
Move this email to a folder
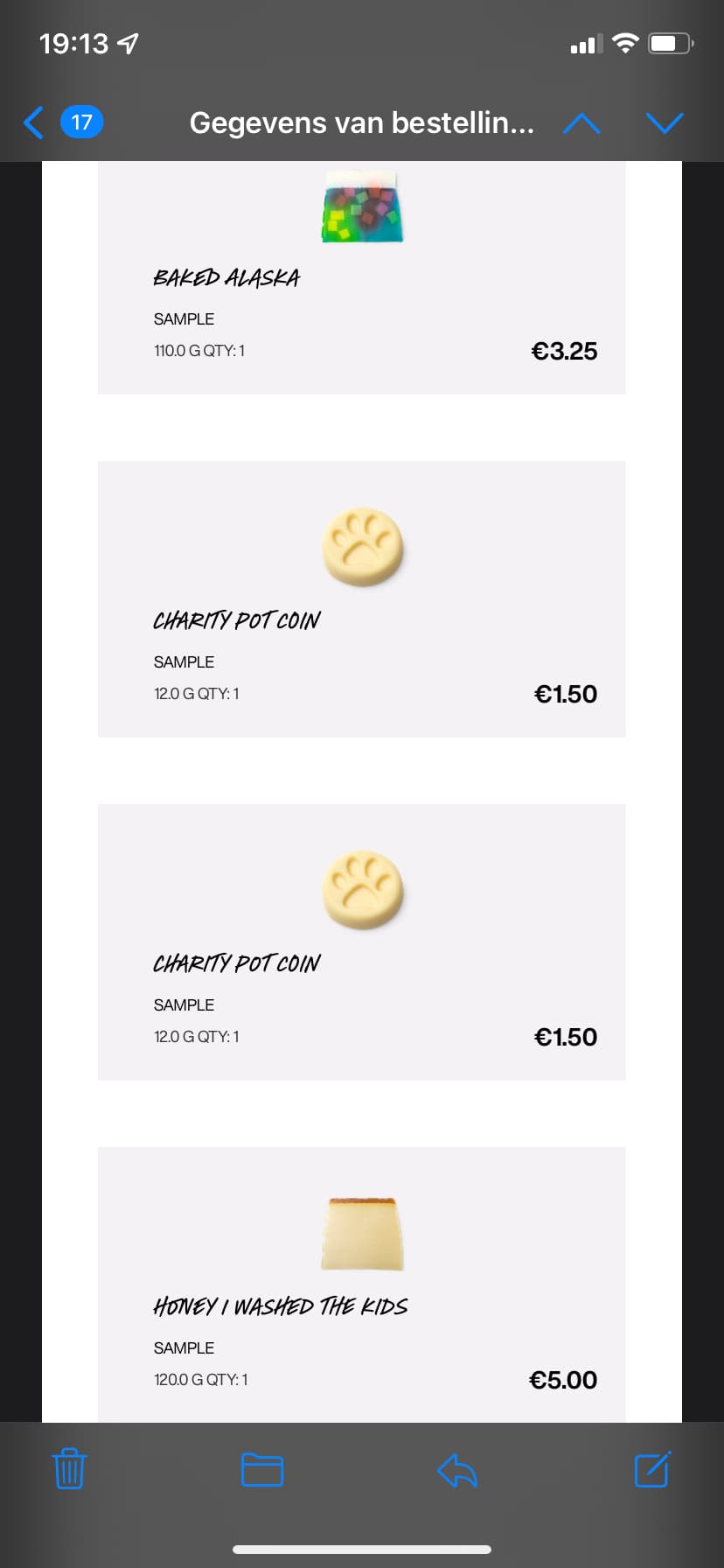[262, 1469]
